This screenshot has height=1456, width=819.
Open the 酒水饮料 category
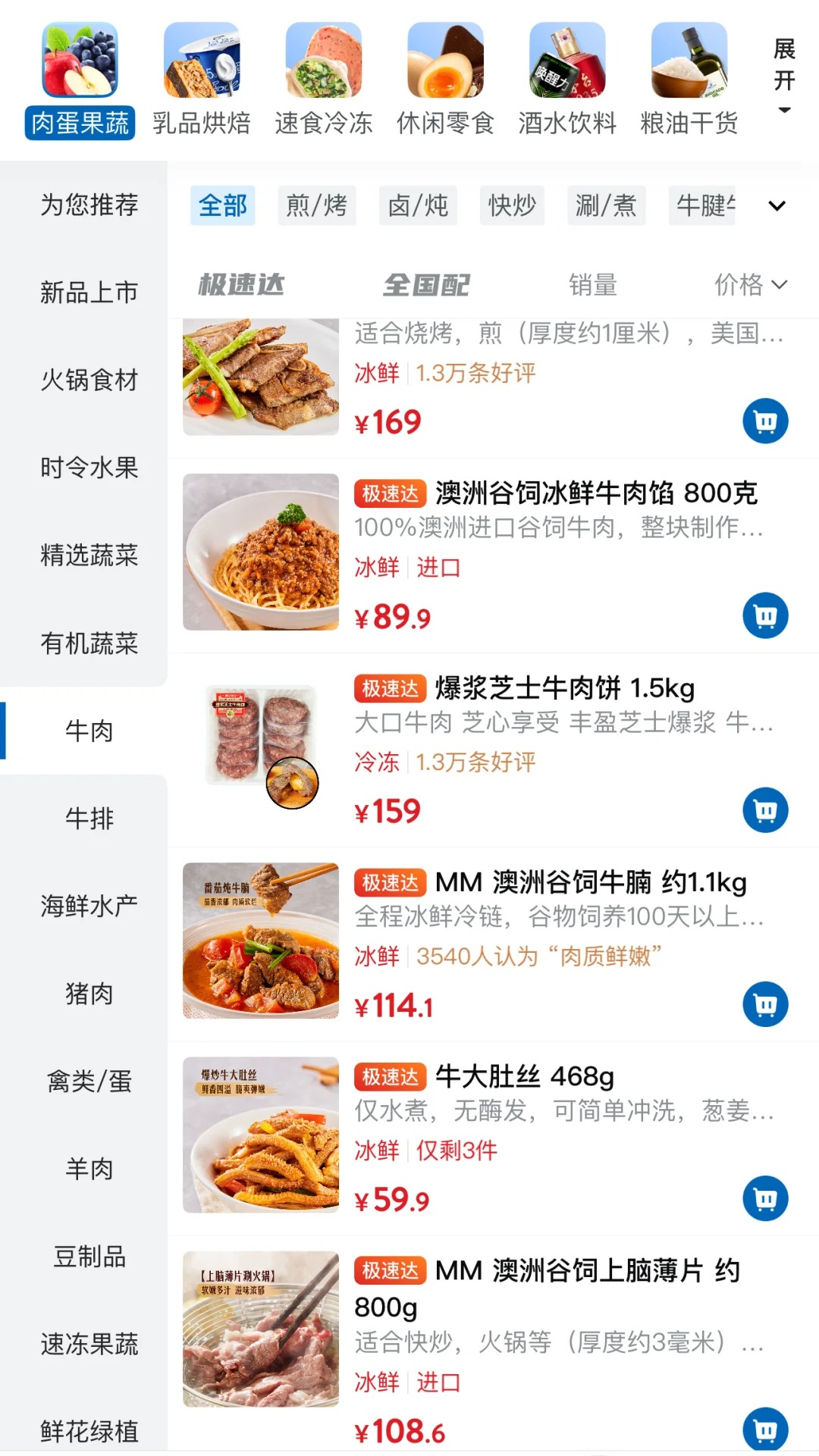point(567,81)
